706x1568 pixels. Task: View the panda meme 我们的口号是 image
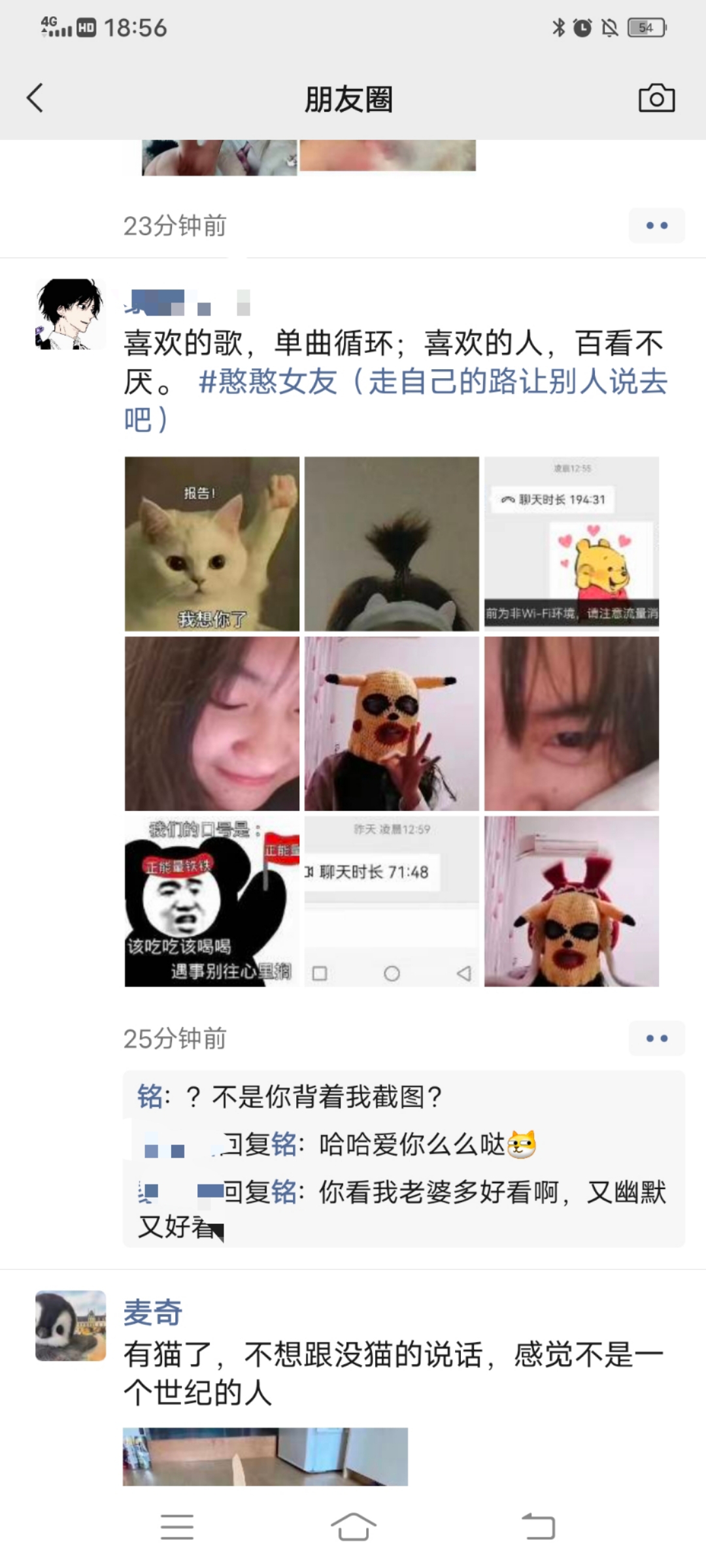[x=212, y=902]
